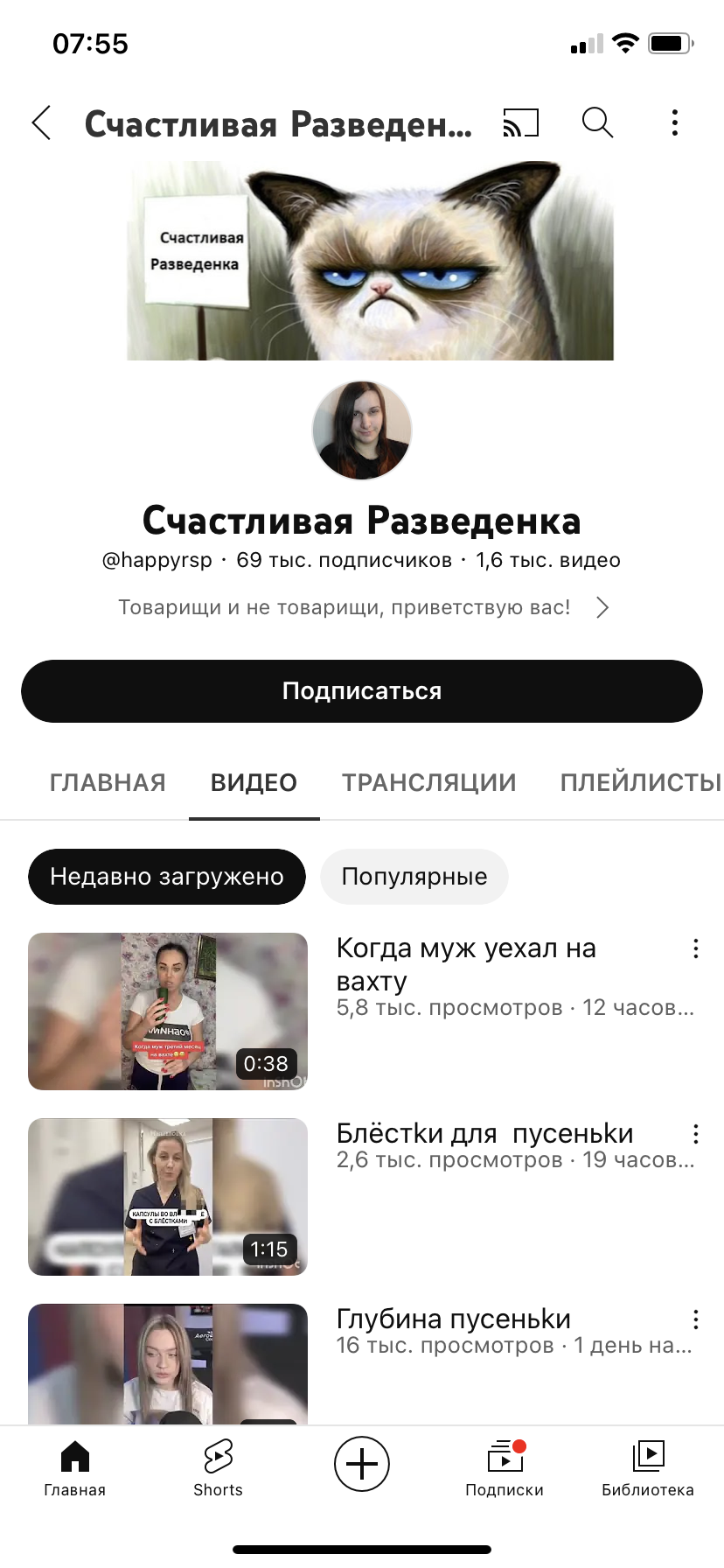The height and width of the screenshot is (1568, 724).
Task: Open the cast to device icon
Action: (x=521, y=123)
